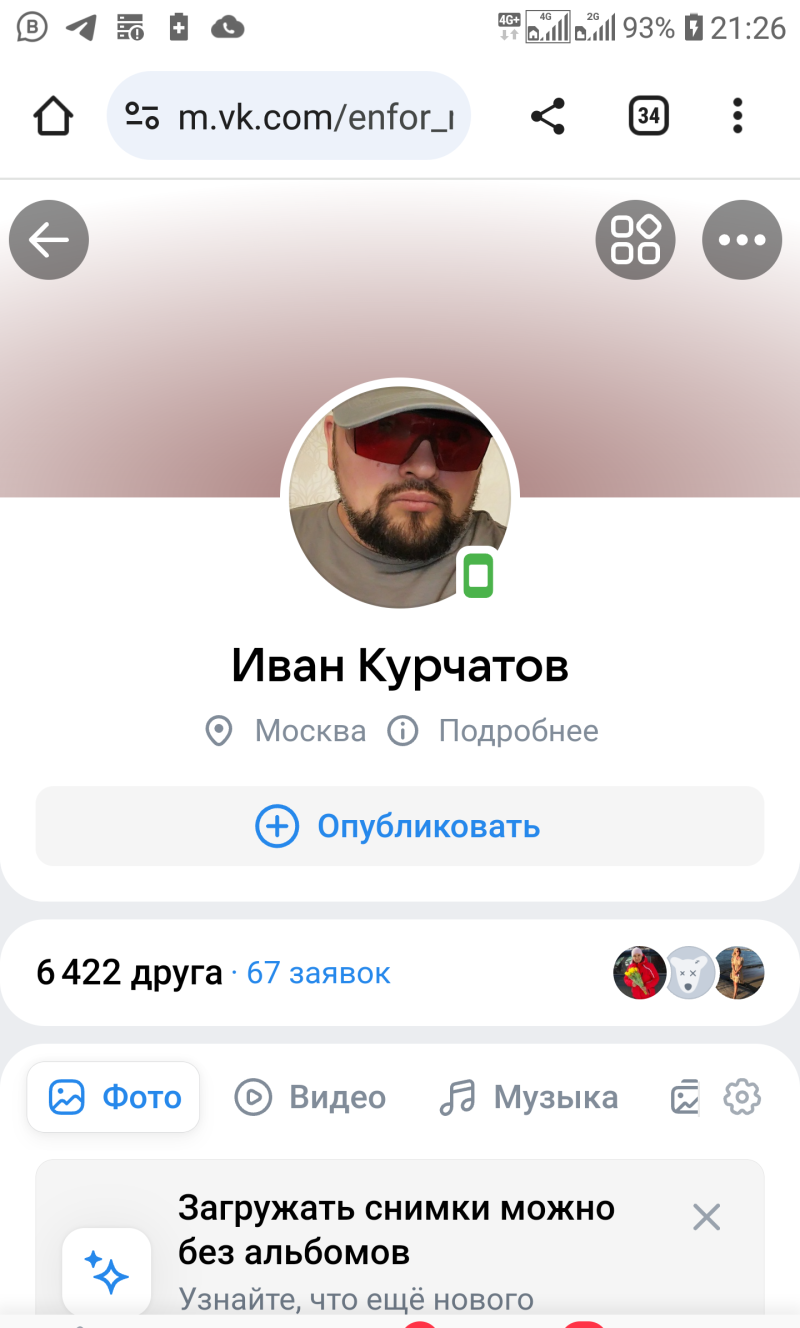Open Иван Курчатов's profile photo
Screen dimensions: 800x1328
pos(399,497)
